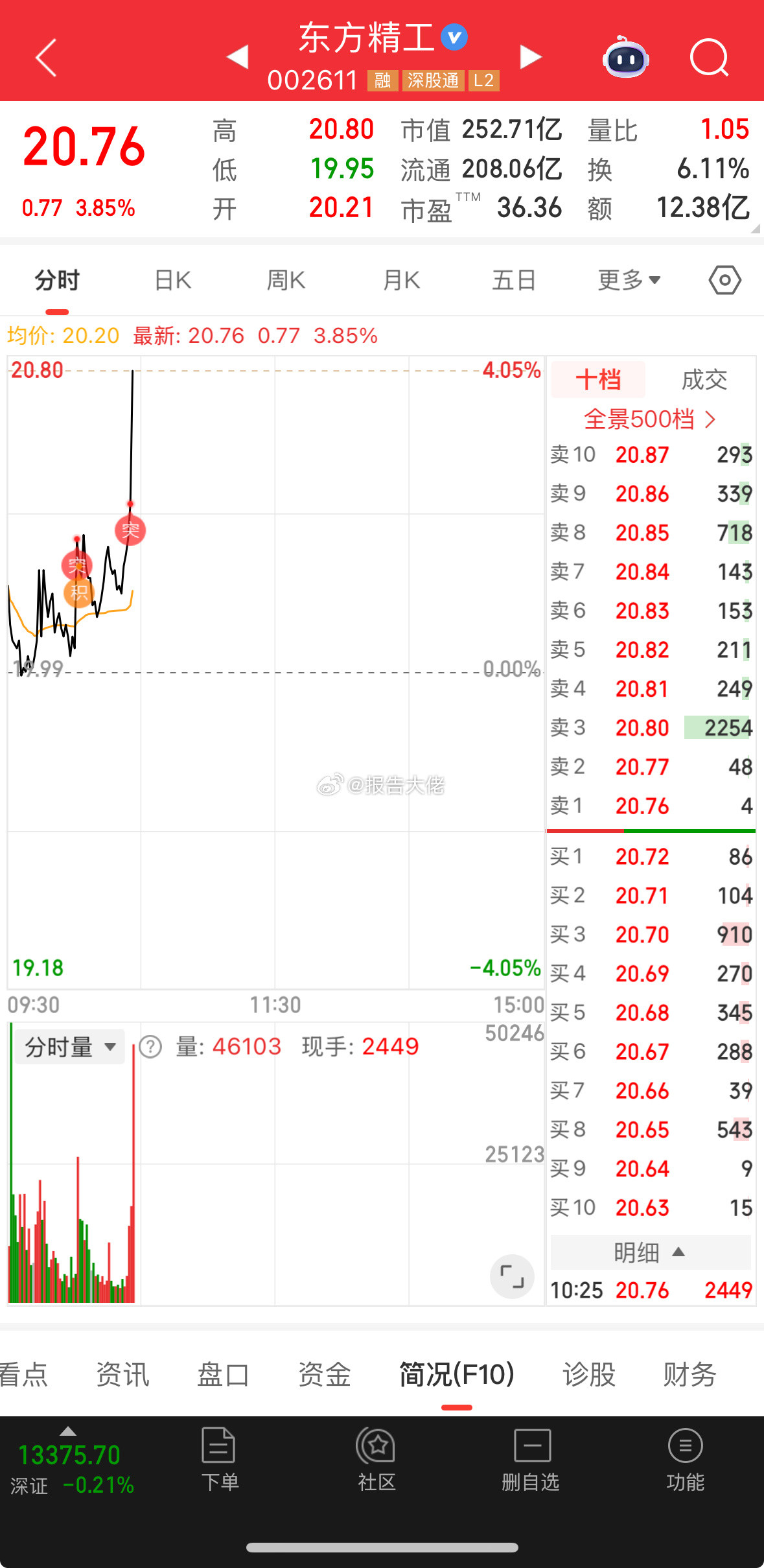This screenshot has height=1568, width=764.
Task: Open 全景500档 full order book
Action: (650, 419)
